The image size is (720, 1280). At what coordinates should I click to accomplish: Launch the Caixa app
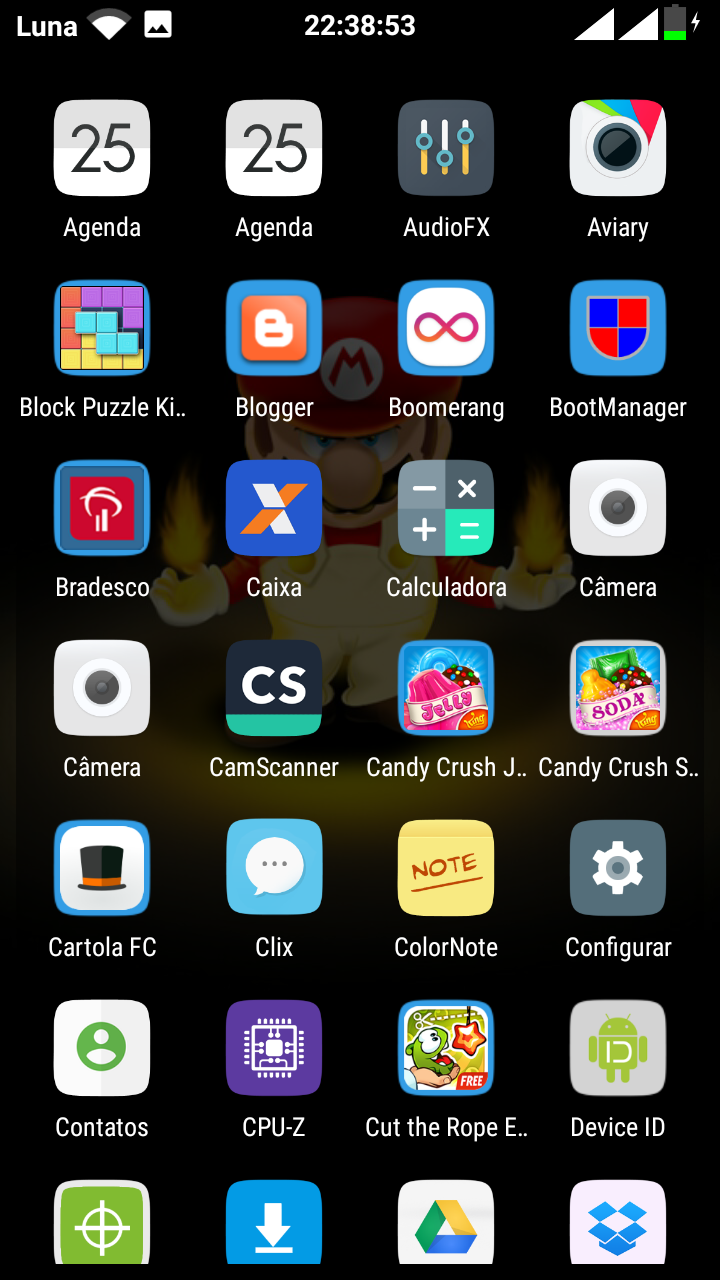(x=274, y=508)
